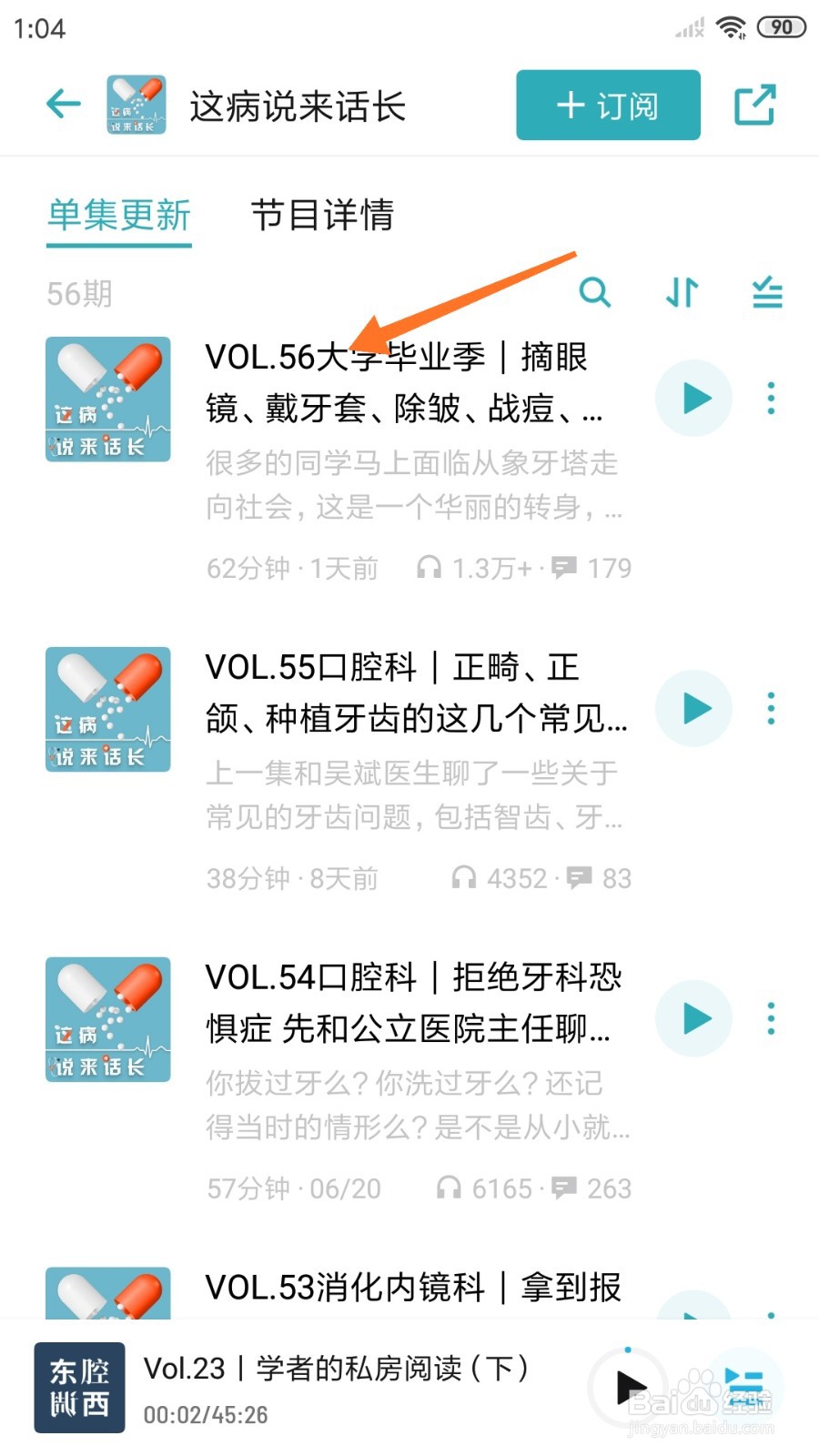Tap the sort order icon above the list
Image resolution: width=819 pixels, height=1456 pixels.
[x=680, y=293]
